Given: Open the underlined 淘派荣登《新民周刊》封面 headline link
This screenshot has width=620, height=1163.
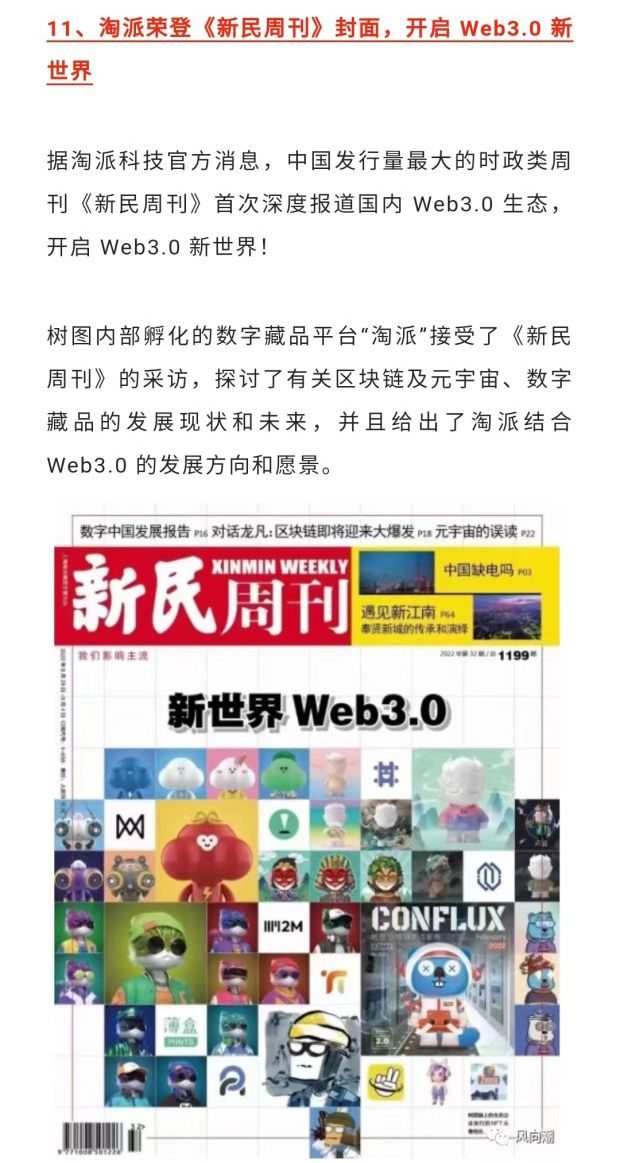Looking at the screenshot, I should tap(309, 27).
